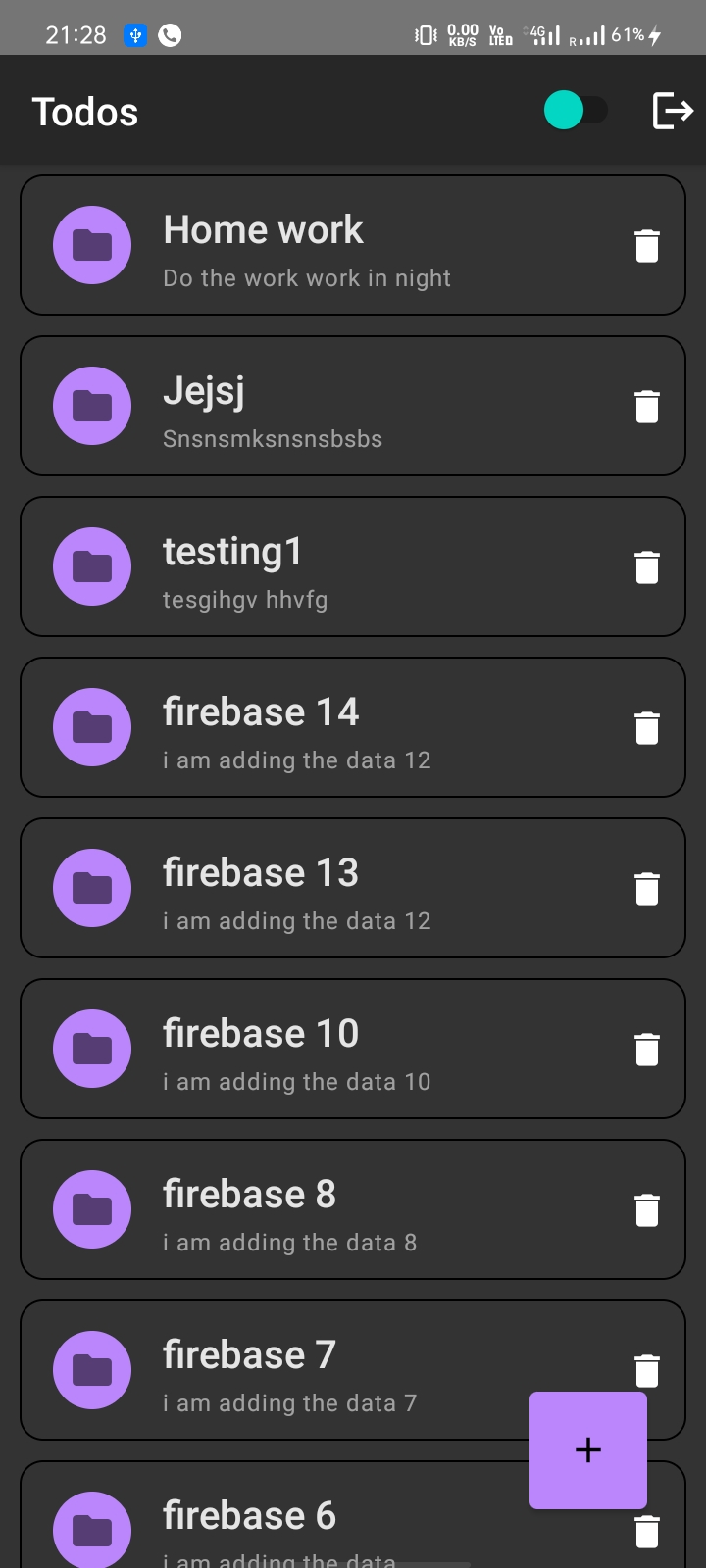Image resolution: width=706 pixels, height=1568 pixels.
Task: Toggle the theme switch in the app bar
Action: [x=577, y=110]
